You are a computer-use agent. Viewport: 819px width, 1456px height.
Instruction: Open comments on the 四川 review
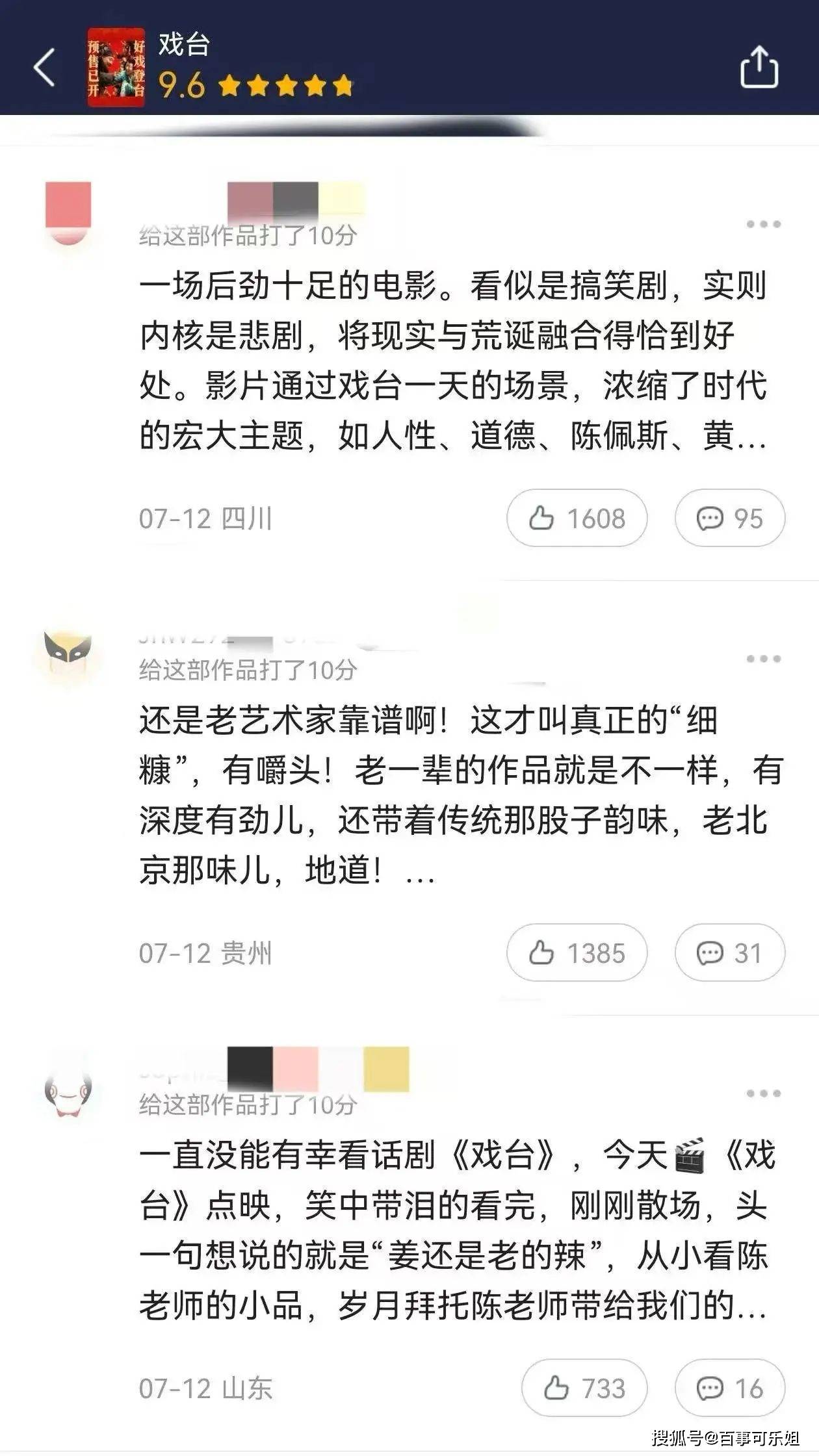coord(729,518)
